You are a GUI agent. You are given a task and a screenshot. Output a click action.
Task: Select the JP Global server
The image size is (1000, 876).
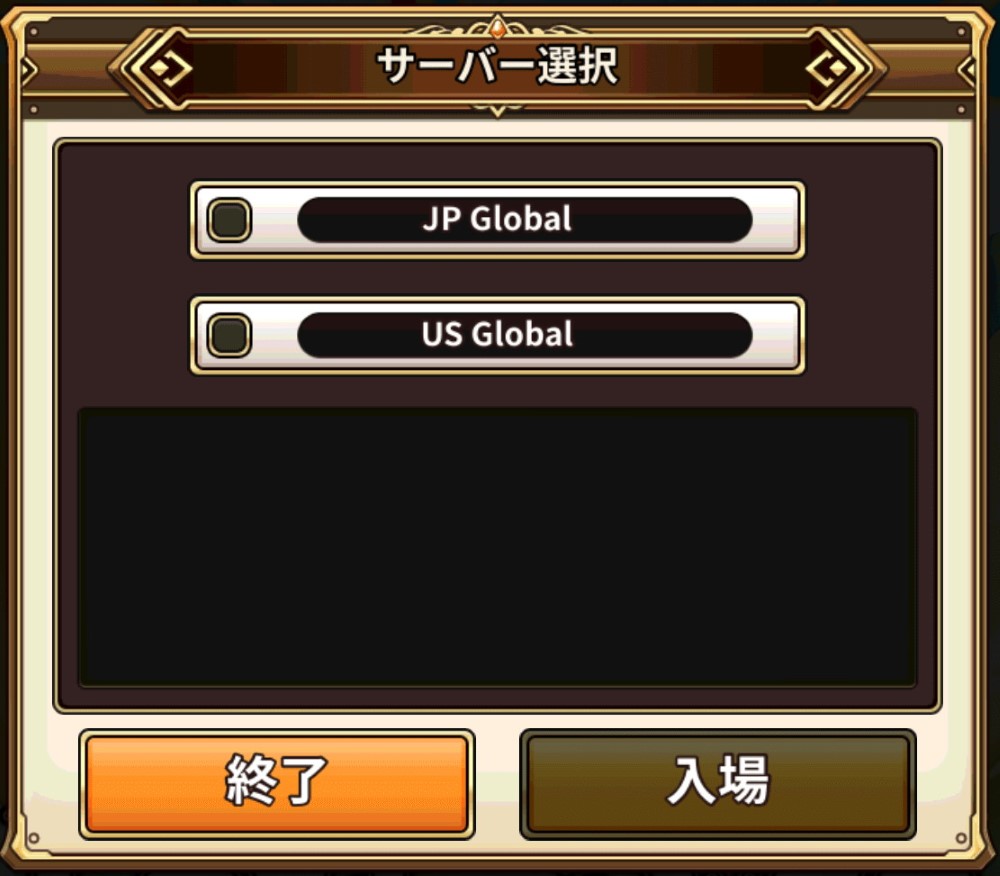(497, 220)
